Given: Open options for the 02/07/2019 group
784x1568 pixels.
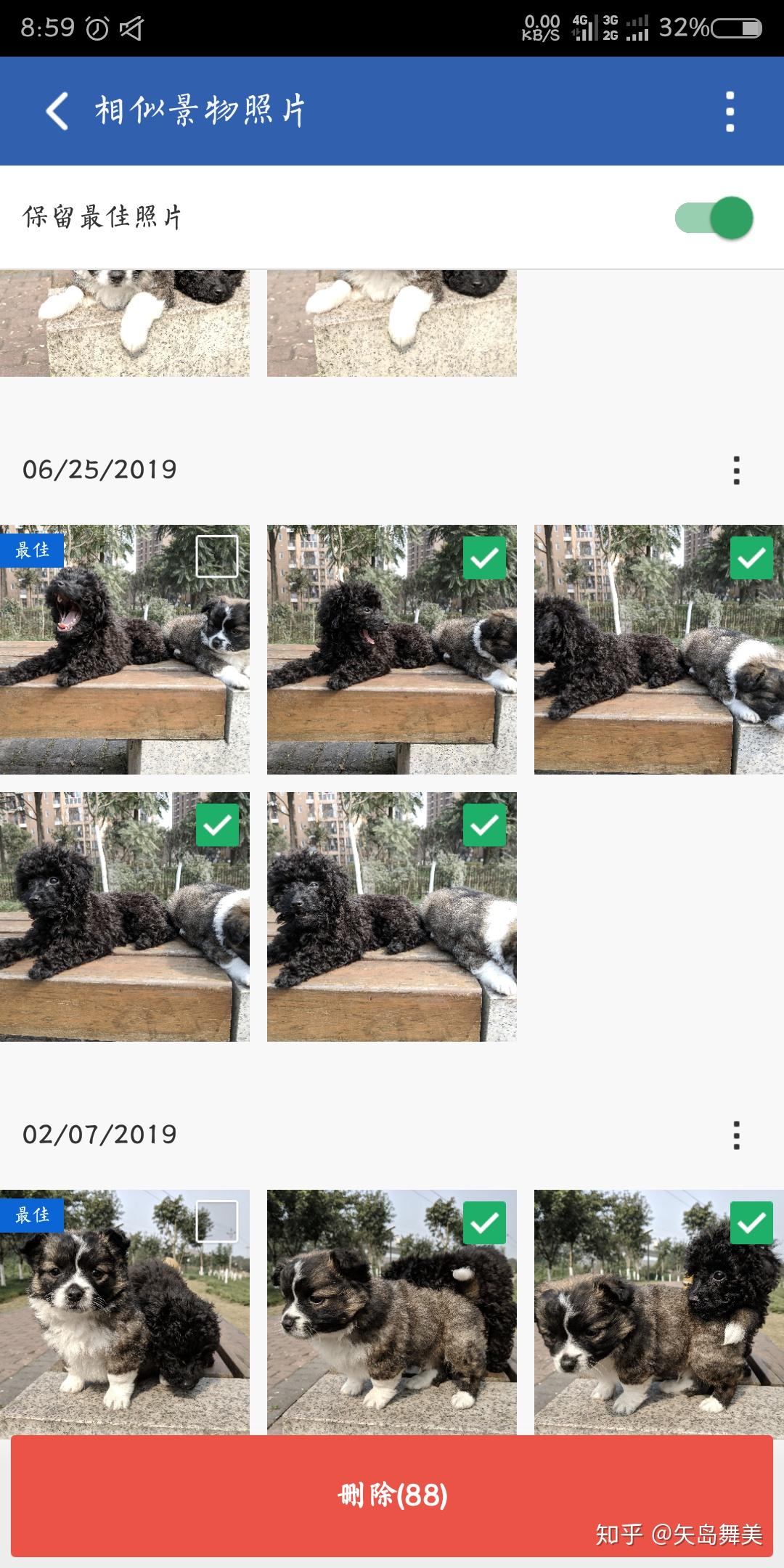Looking at the screenshot, I should 736,1135.
